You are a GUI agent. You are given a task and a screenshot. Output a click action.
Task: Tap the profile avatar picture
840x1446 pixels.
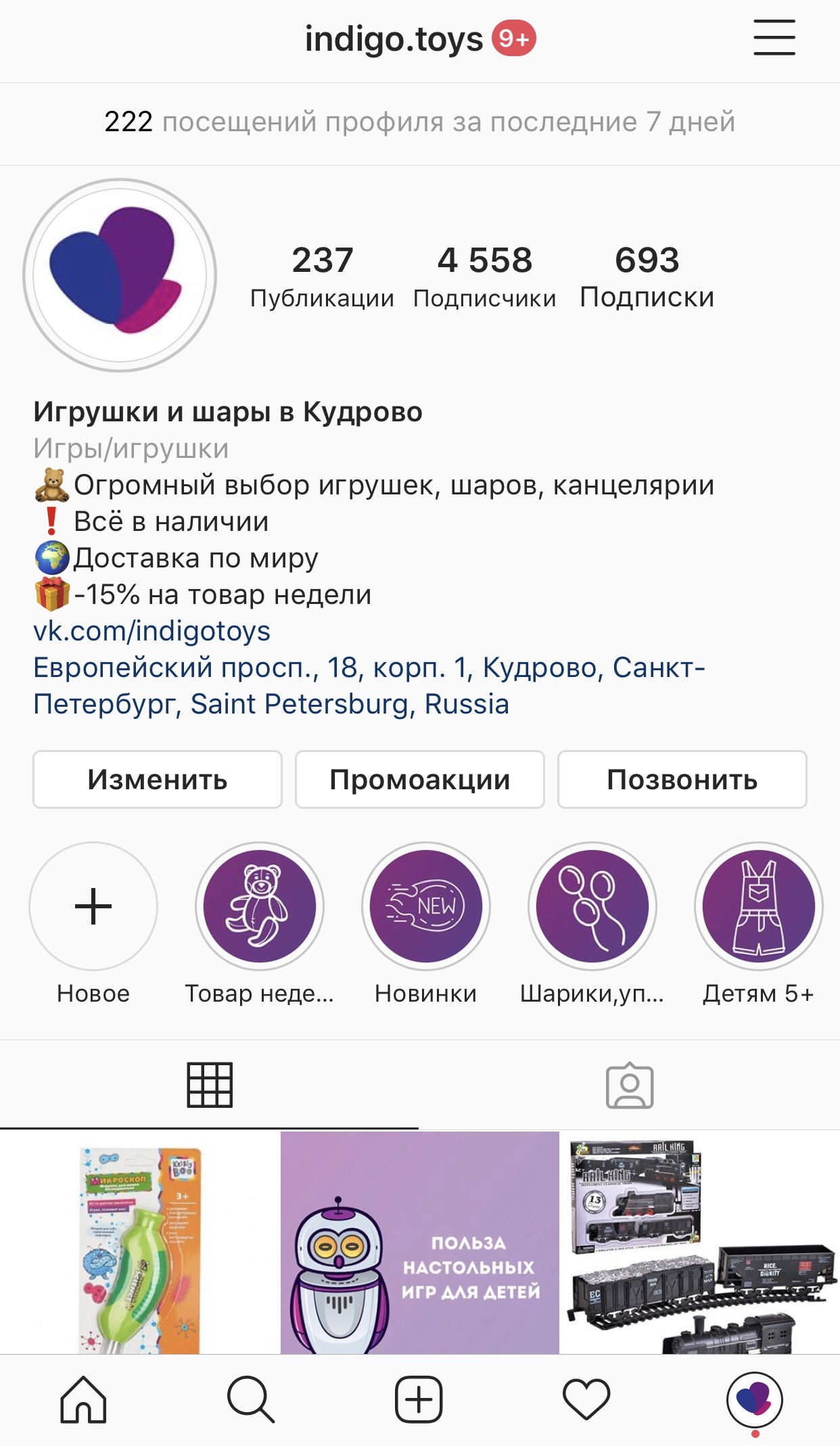(120, 275)
